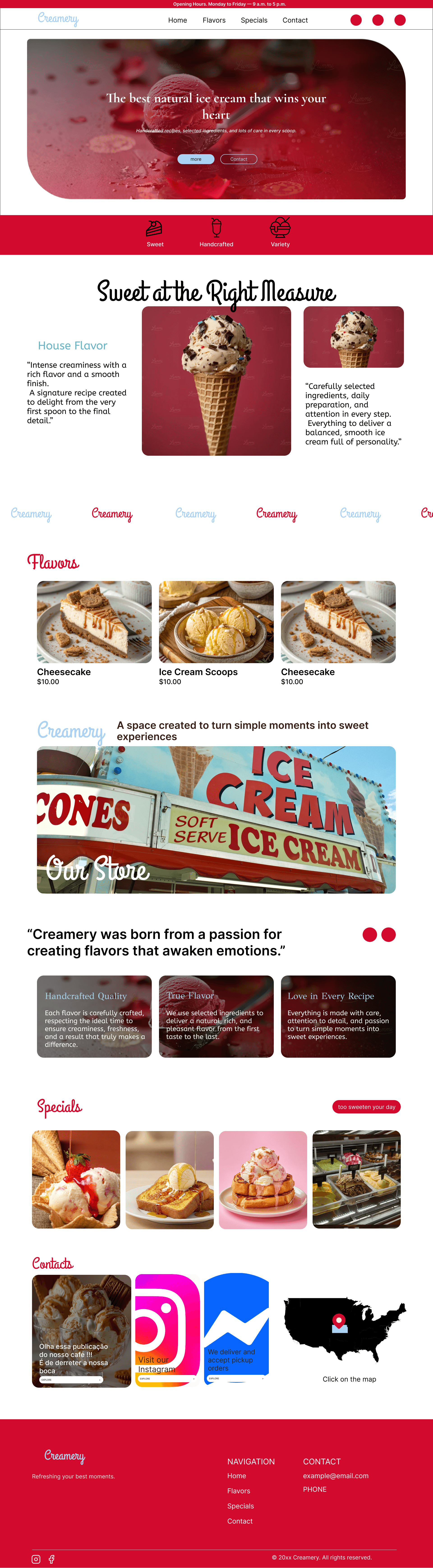Image resolution: width=433 pixels, height=1568 pixels.
Task: Tap the outlined Contact button on the hero banner
Action: point(238,159)
